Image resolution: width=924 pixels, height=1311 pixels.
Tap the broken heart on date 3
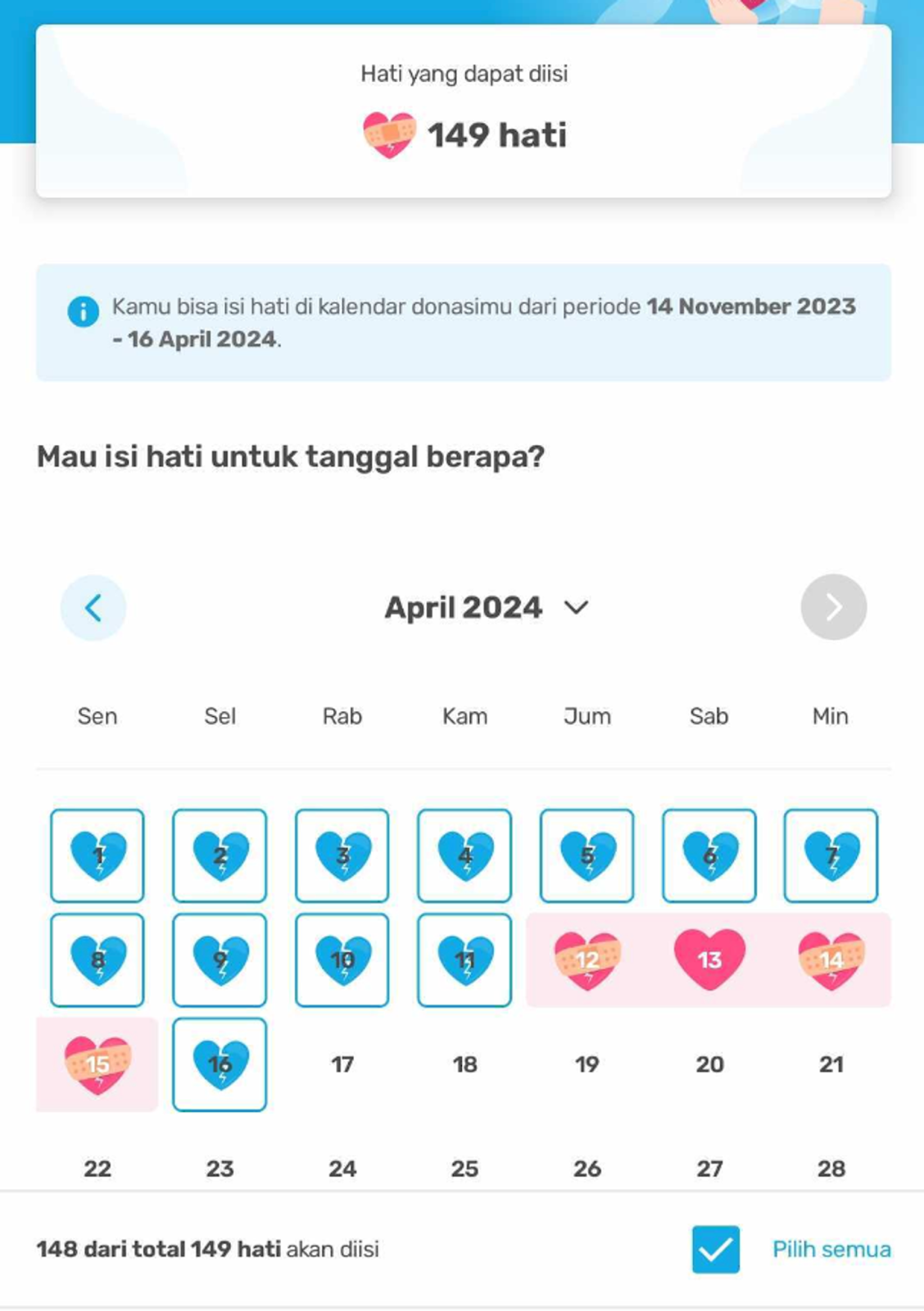pos(342,855)
